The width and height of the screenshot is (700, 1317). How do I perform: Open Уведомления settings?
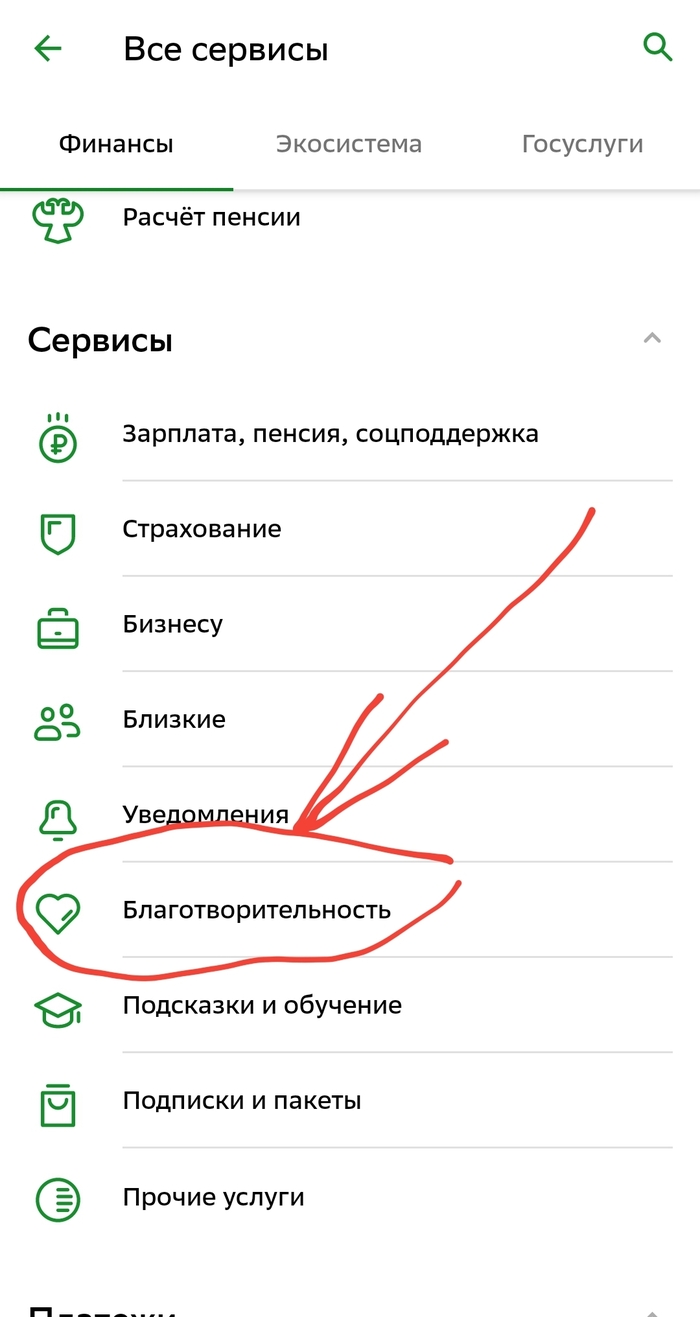205,814
